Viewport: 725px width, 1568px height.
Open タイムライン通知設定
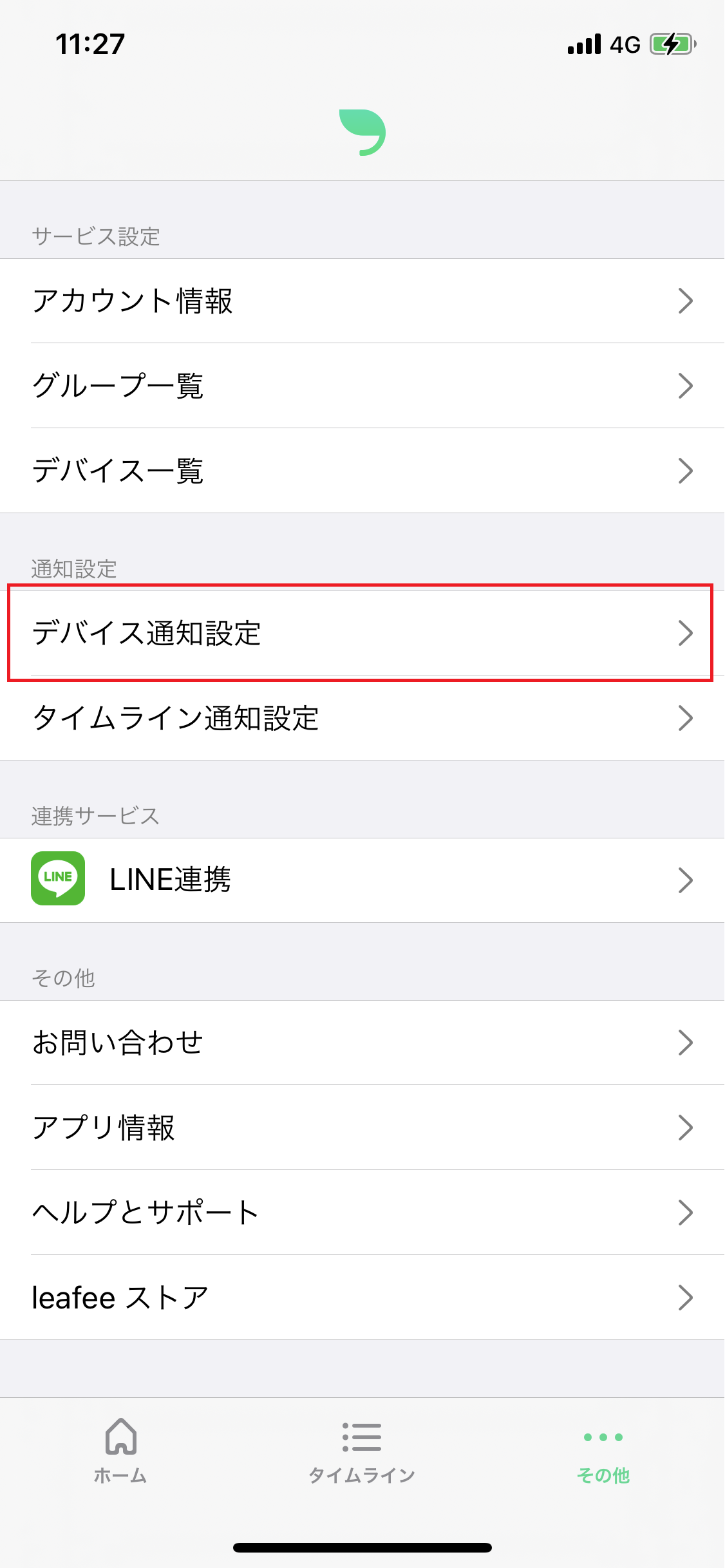[x=362, y=718]
